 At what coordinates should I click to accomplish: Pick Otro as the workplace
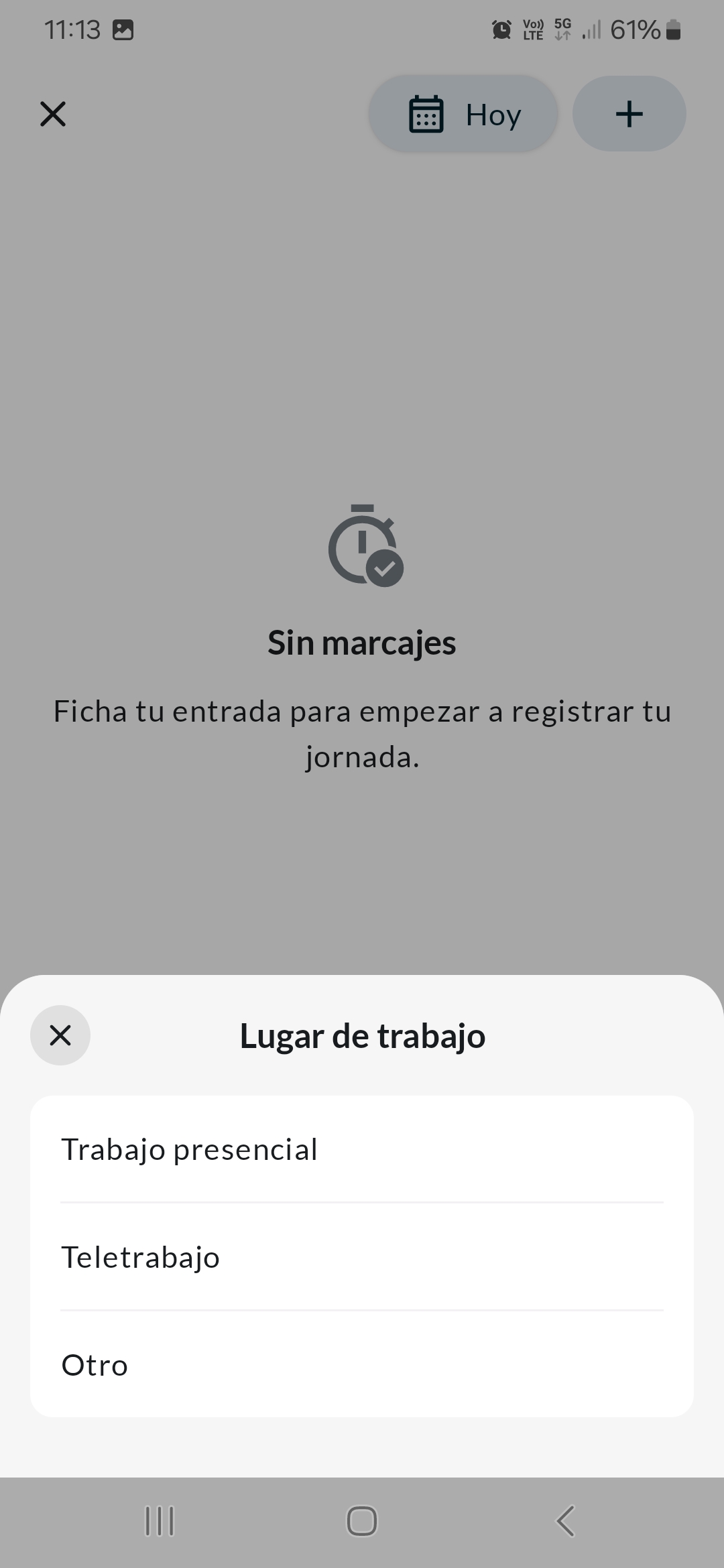coord(362,1365)
